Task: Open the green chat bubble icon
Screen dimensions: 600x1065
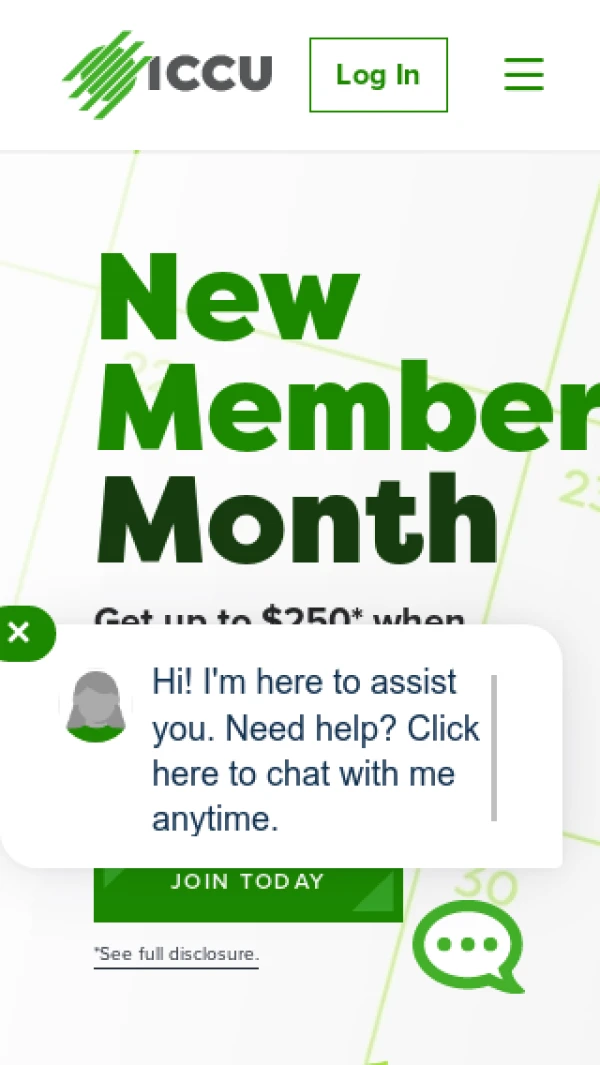Action: [x=469, y=946]
